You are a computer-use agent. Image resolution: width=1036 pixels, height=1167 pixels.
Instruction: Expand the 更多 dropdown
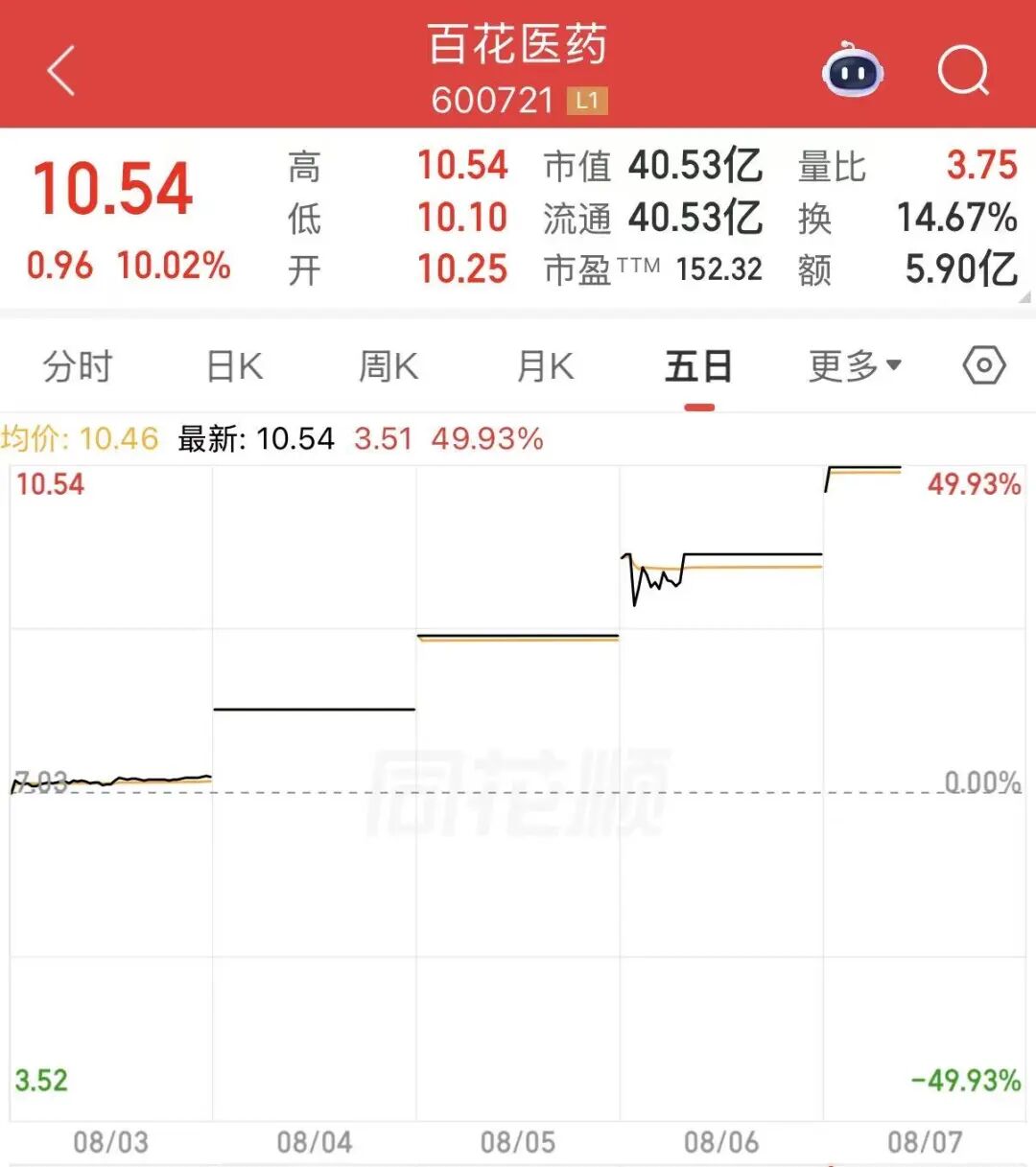pyautogui.click(x=854, y=366)
